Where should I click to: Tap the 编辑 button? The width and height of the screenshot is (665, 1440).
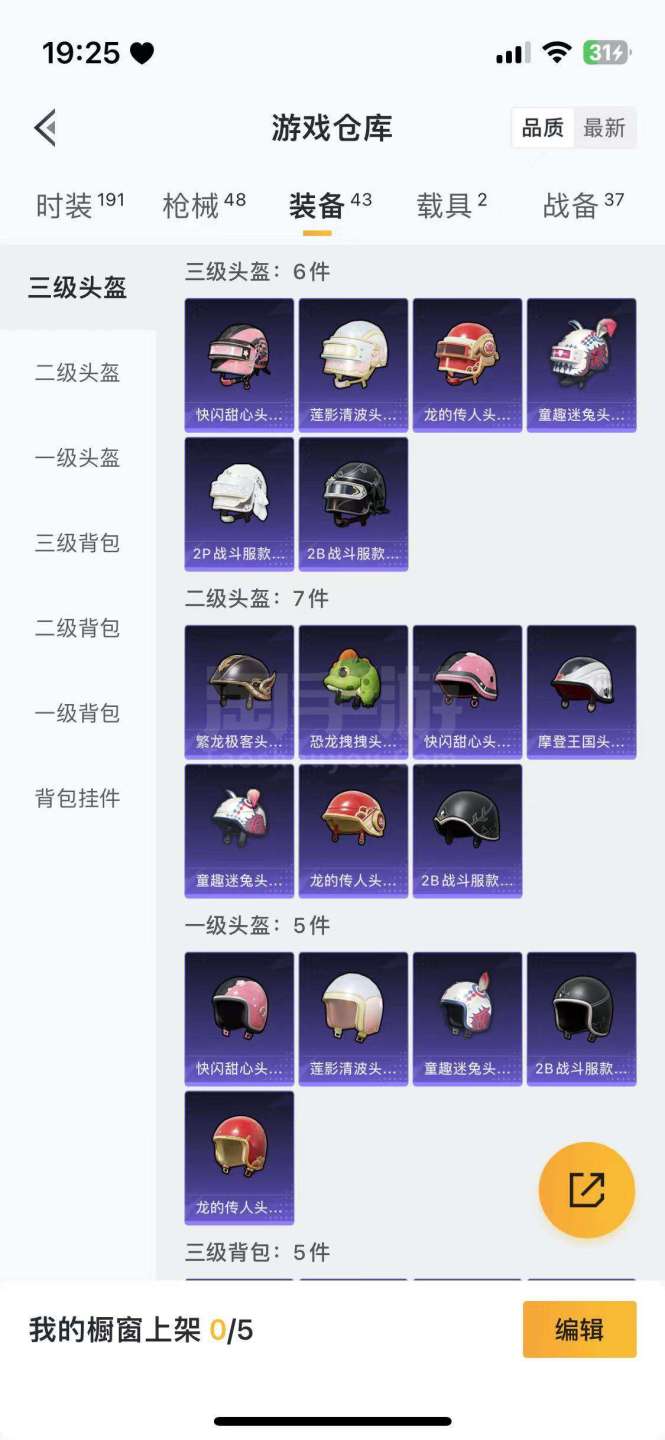click(x=579, y=1329)
